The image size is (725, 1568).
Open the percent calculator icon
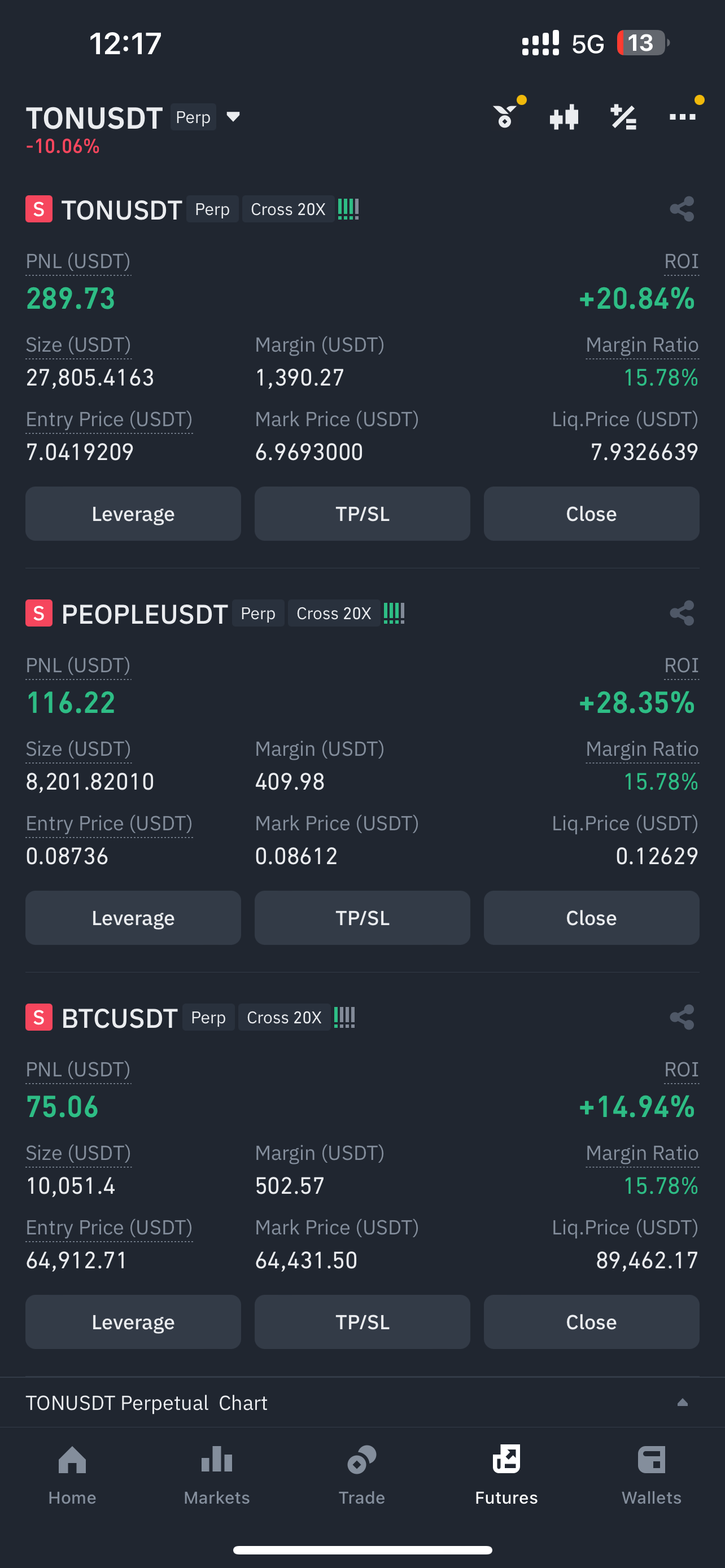tap(623, 116)
